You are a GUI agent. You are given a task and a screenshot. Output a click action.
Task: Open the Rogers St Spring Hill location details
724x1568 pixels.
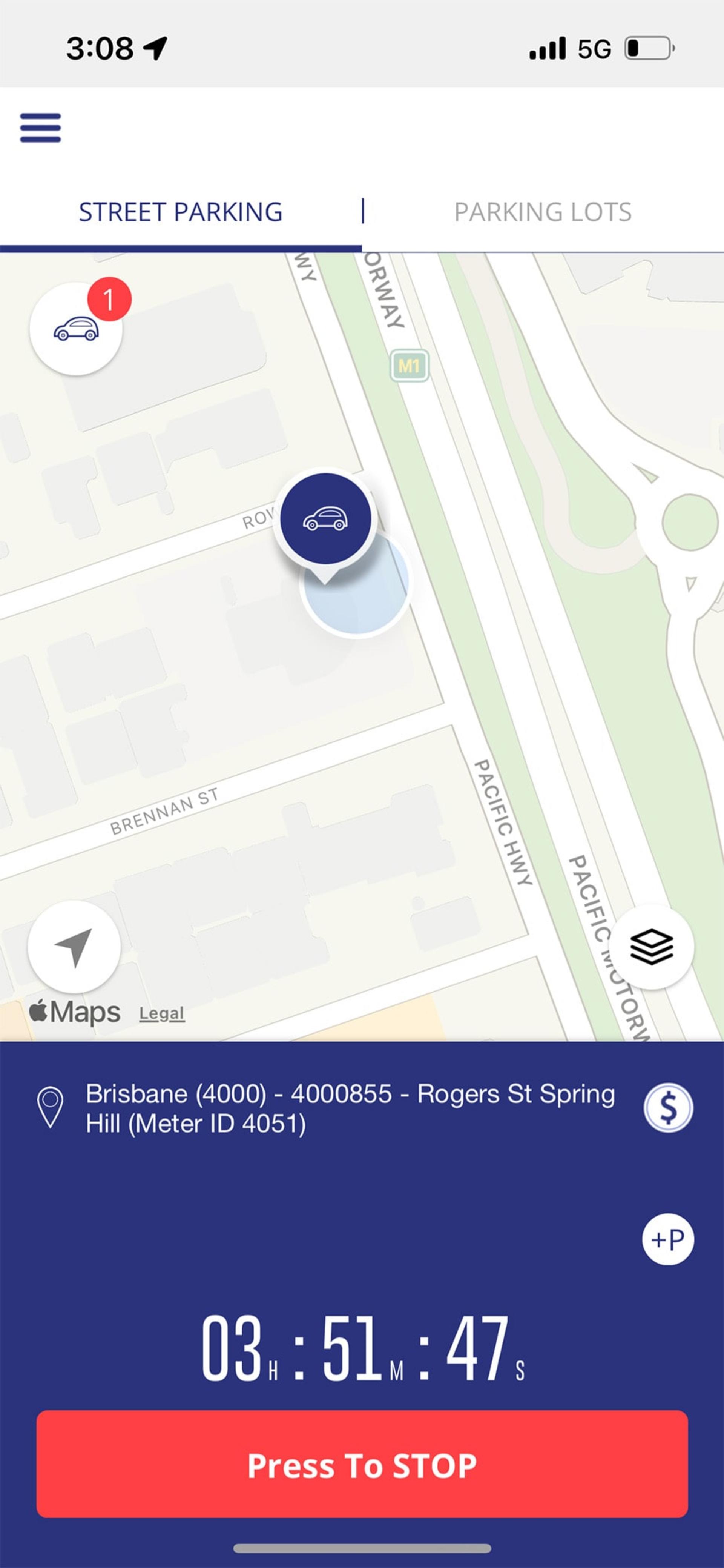pos(350,1108)
